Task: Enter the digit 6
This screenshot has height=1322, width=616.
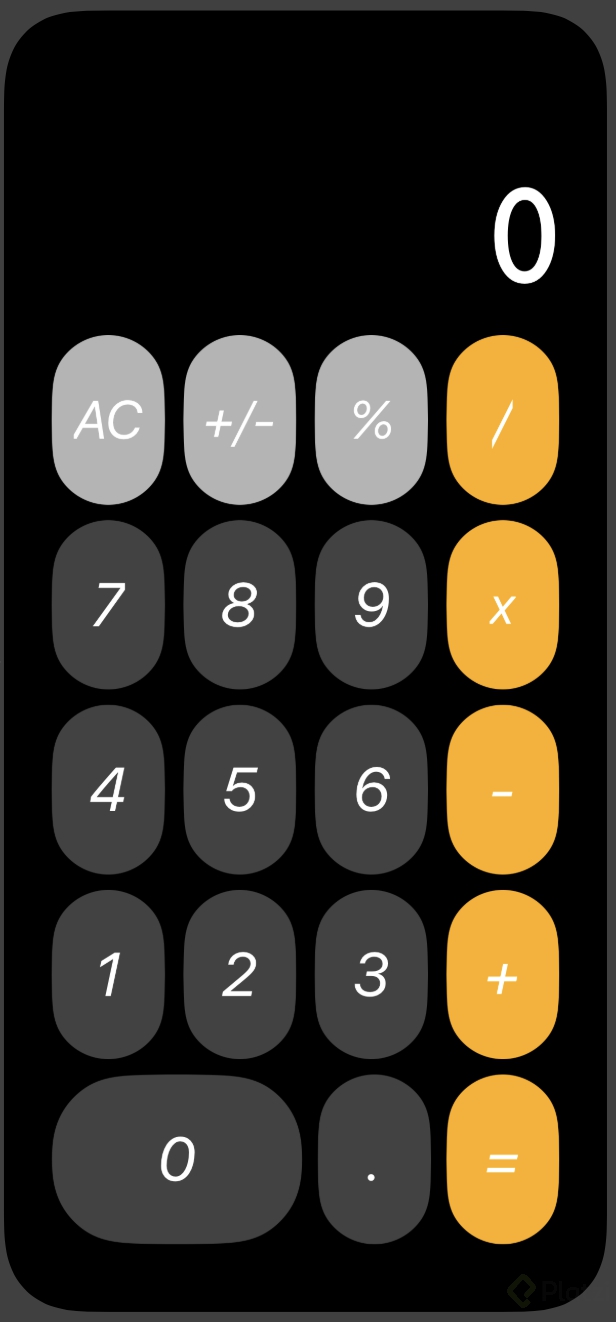Action: click(x=371, y=790)
